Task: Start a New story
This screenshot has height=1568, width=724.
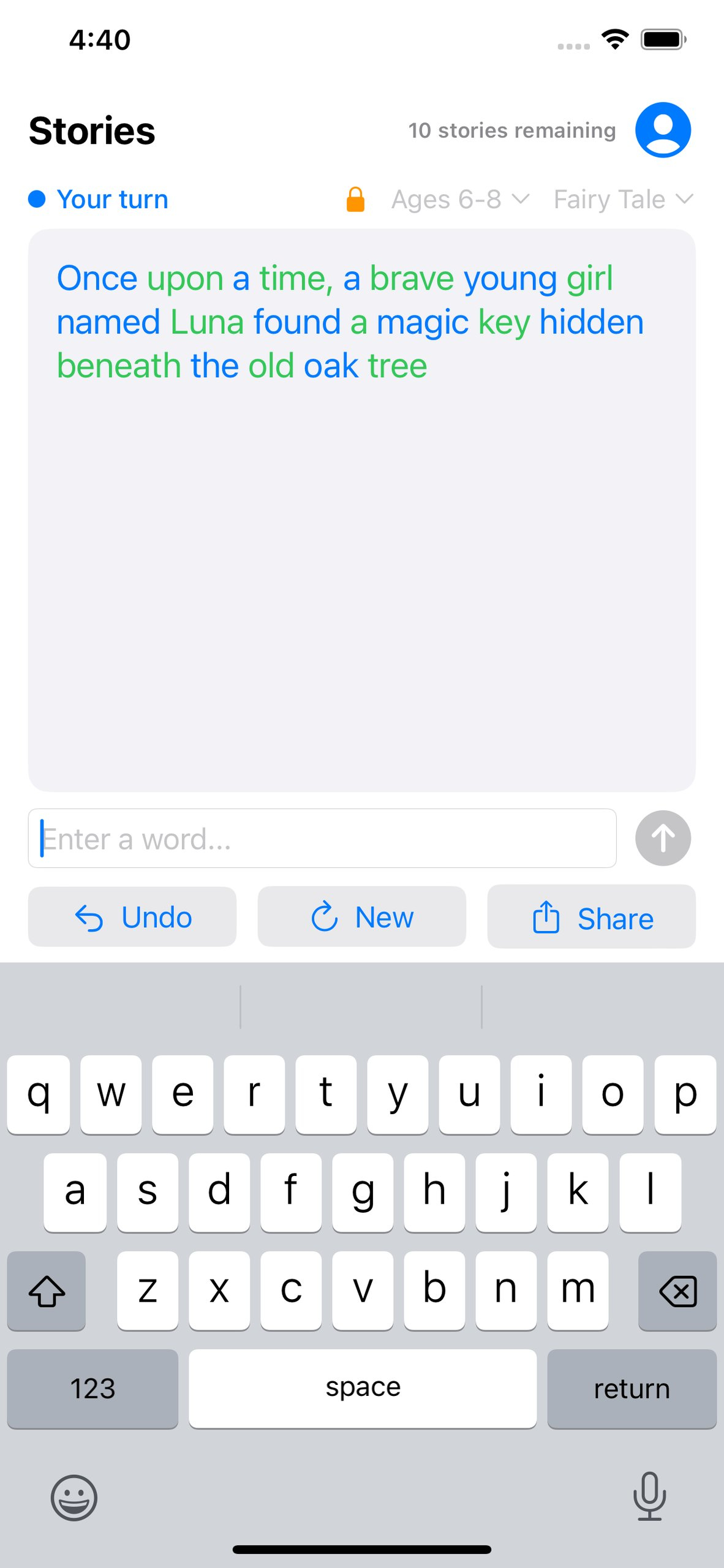Action: [361, 917]
